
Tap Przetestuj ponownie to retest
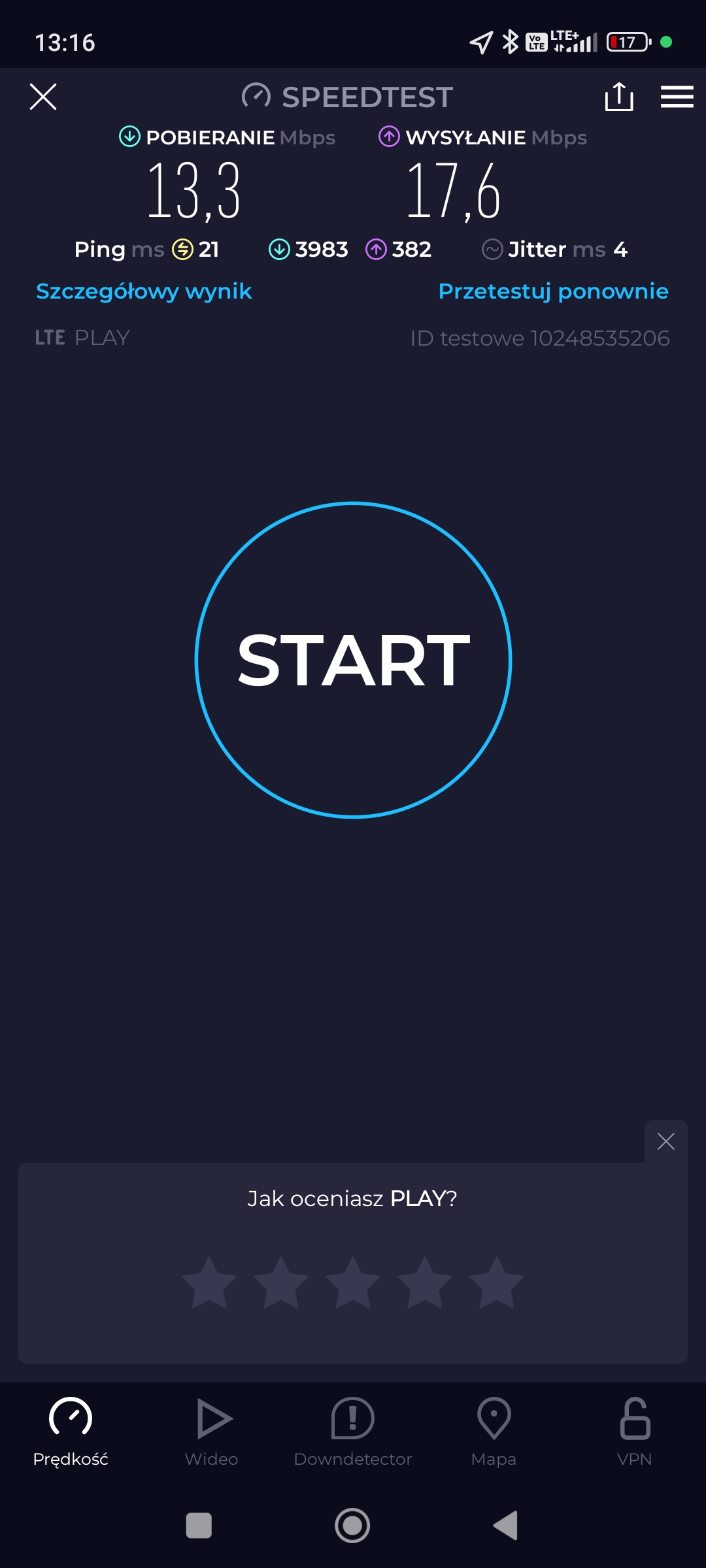coord(553,291)
